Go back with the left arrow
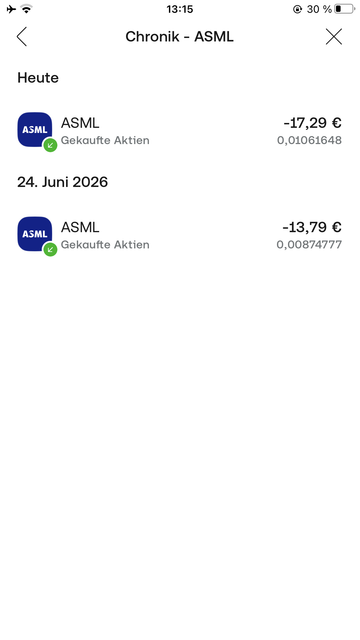Screen dimensions: 360x640 [22, 37]
